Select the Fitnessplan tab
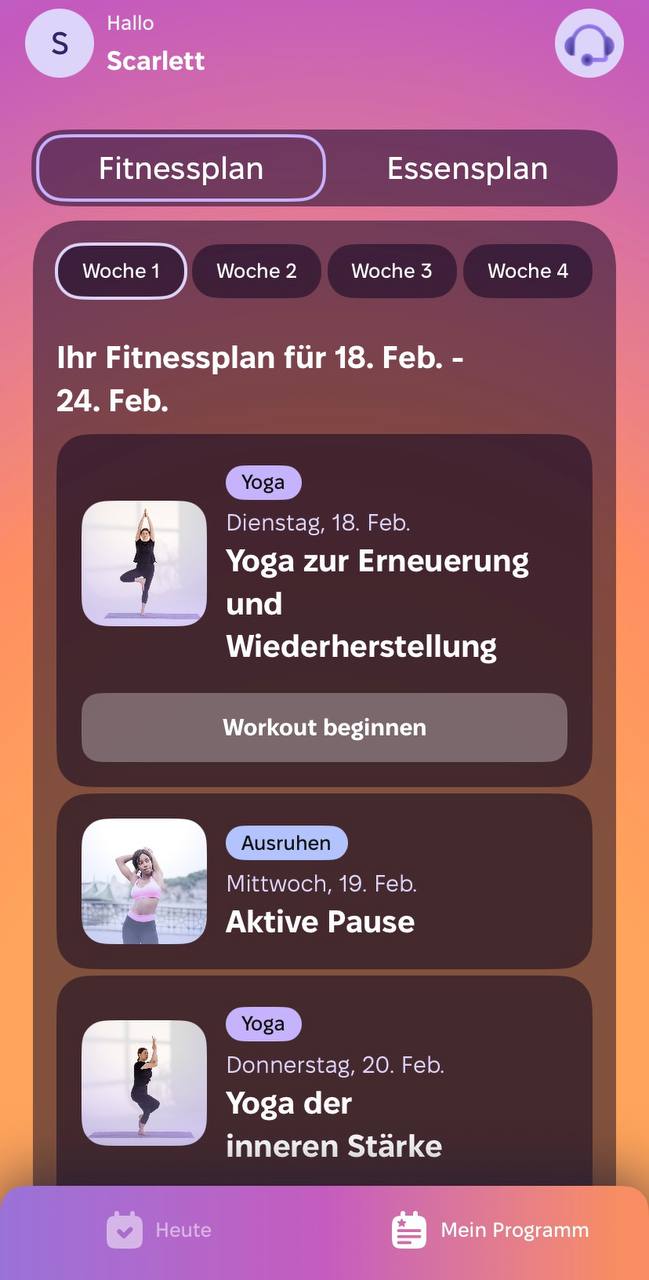 [x=181, y=168]
